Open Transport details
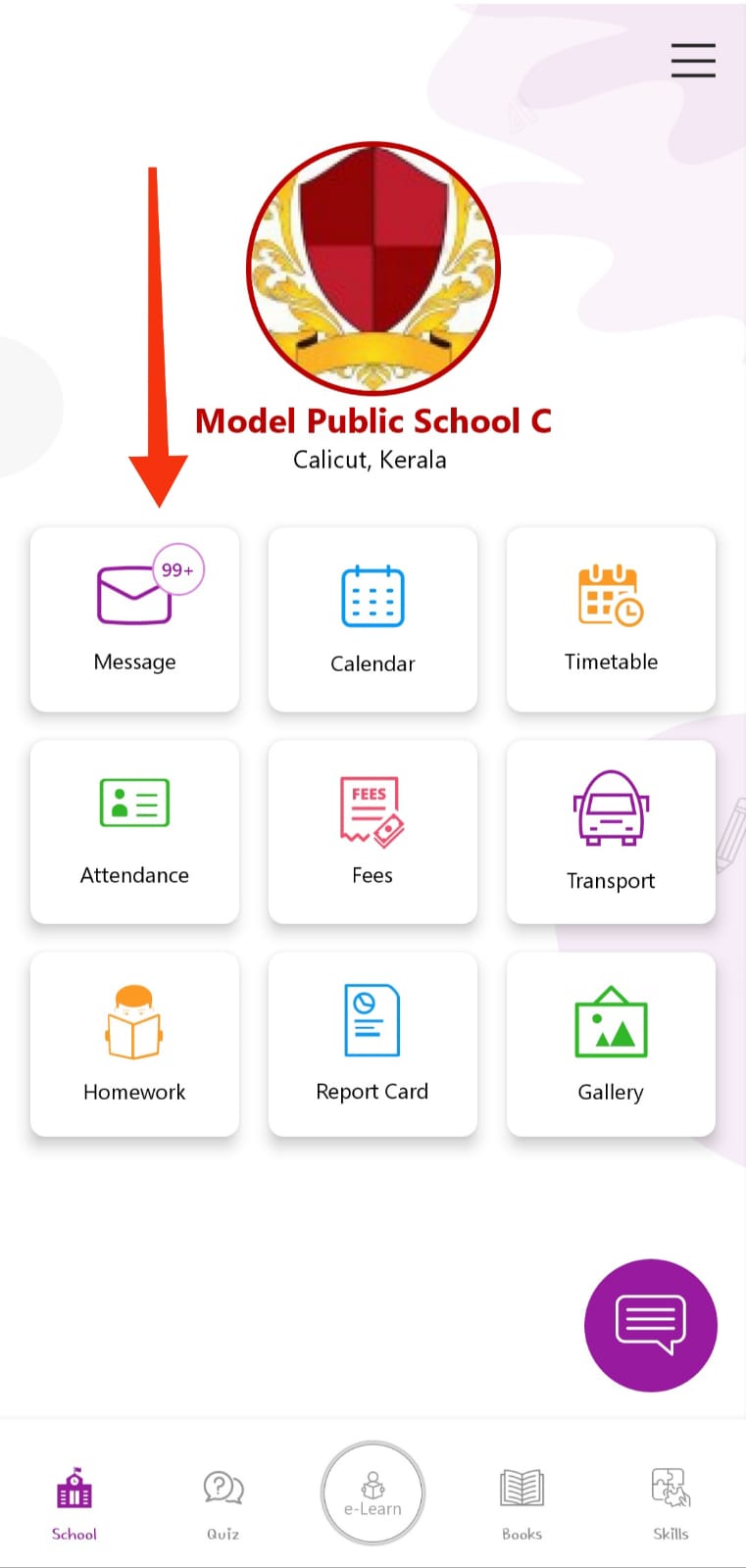 pos(611,831)
